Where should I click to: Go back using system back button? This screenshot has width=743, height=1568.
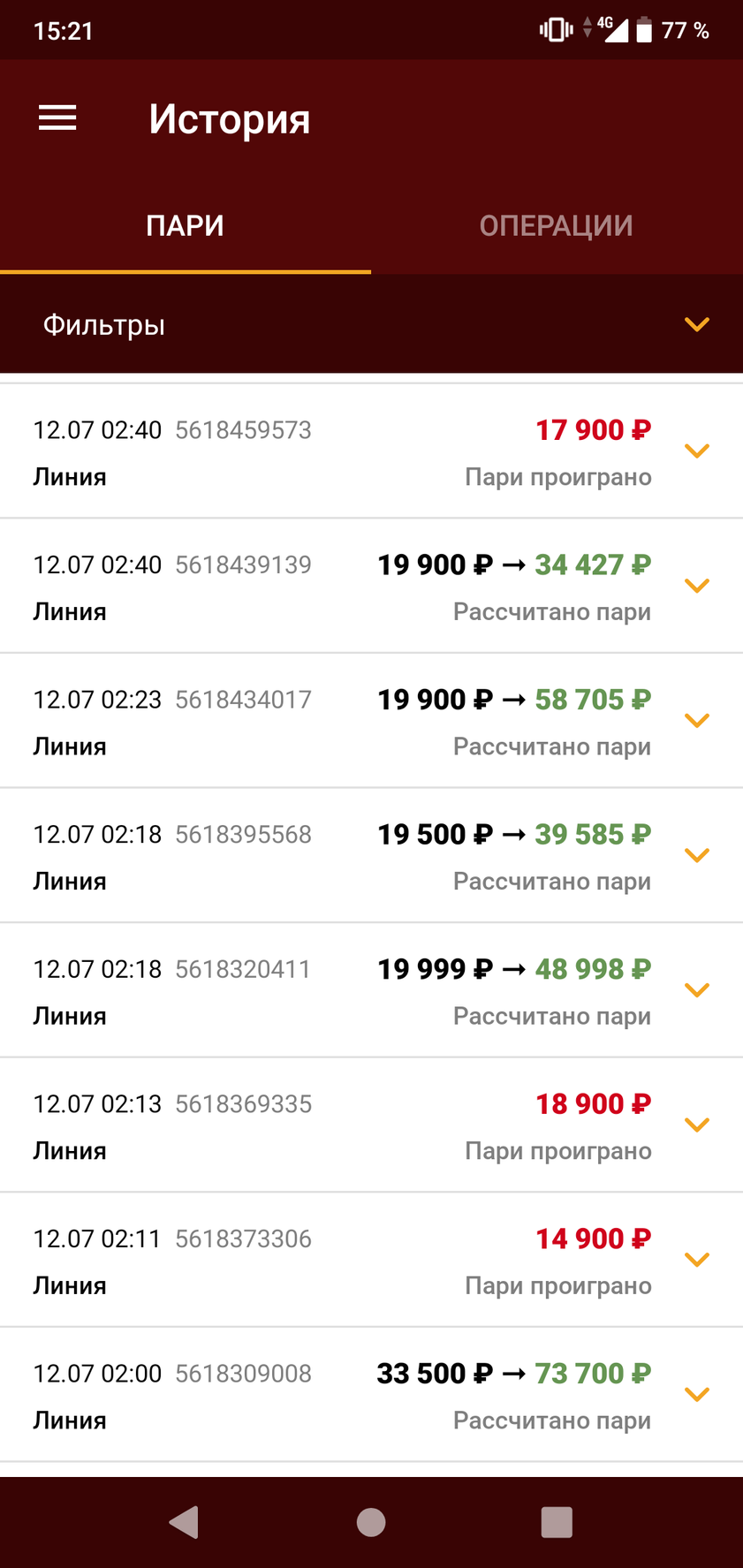[184, 1522]
